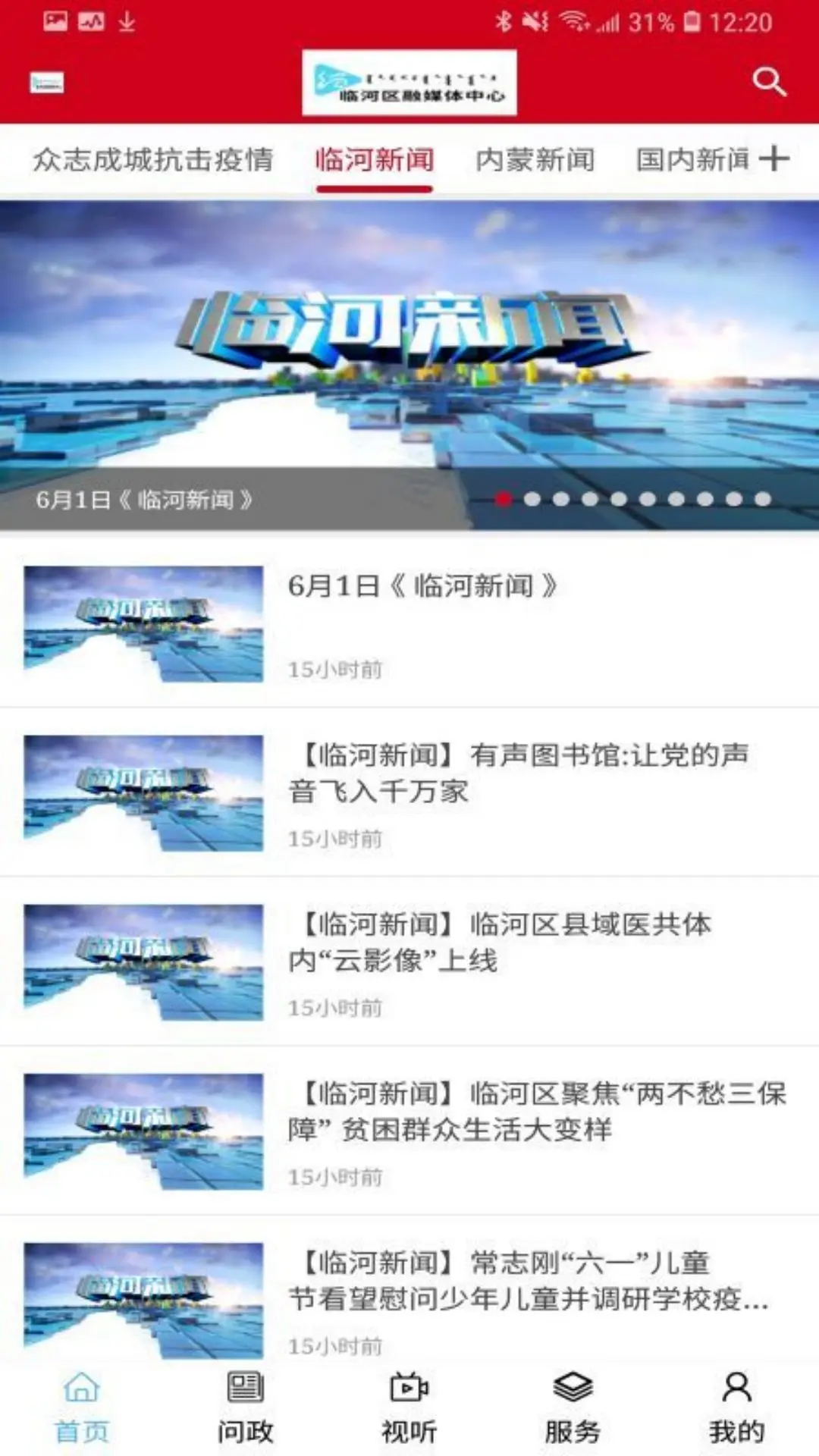Open the 国内新闻 tab
Image resolution: width=819 pixels, height=1456 pixels.
coord(691,160)
